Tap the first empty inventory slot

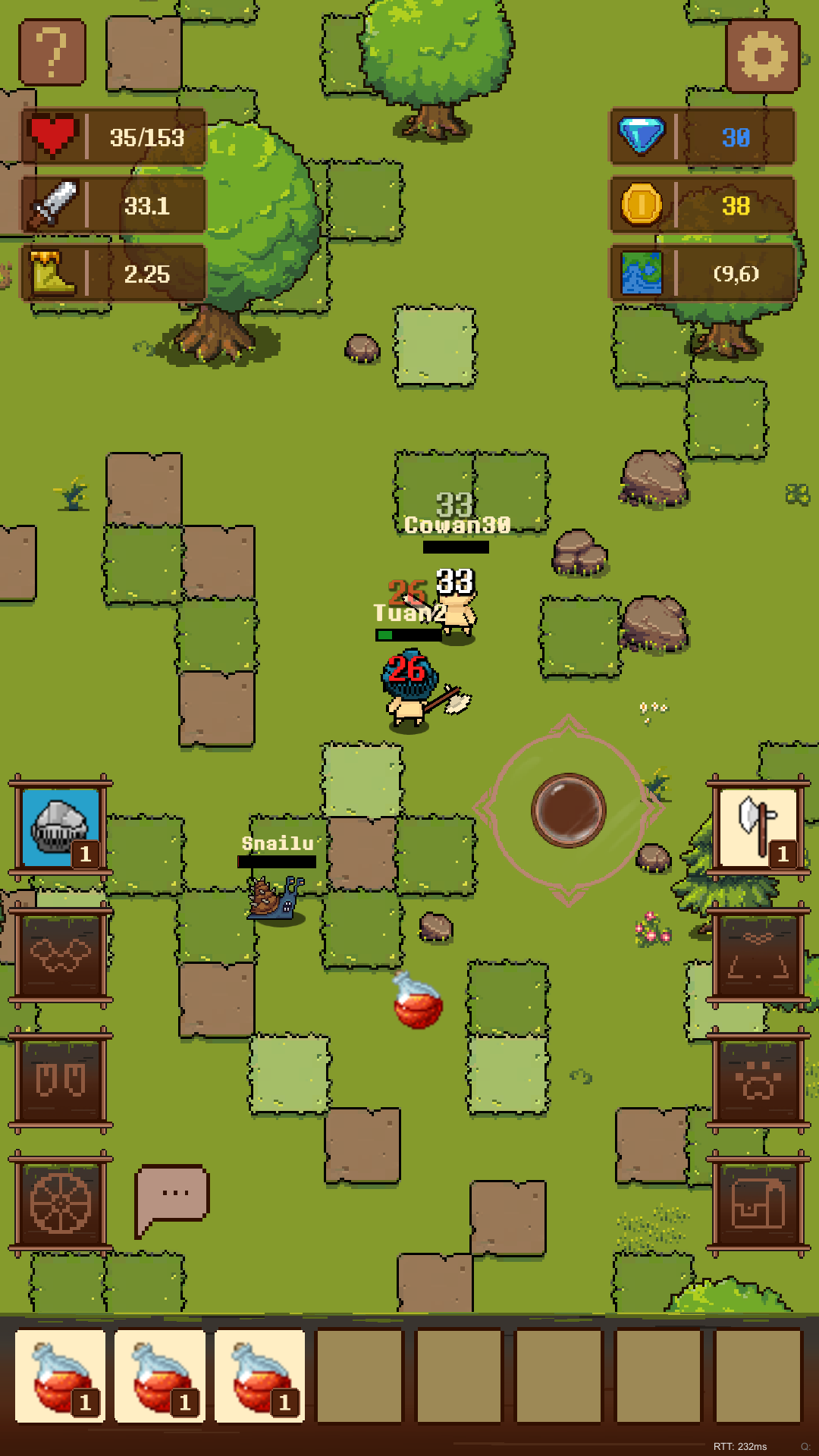click(x=359, y=1376)
